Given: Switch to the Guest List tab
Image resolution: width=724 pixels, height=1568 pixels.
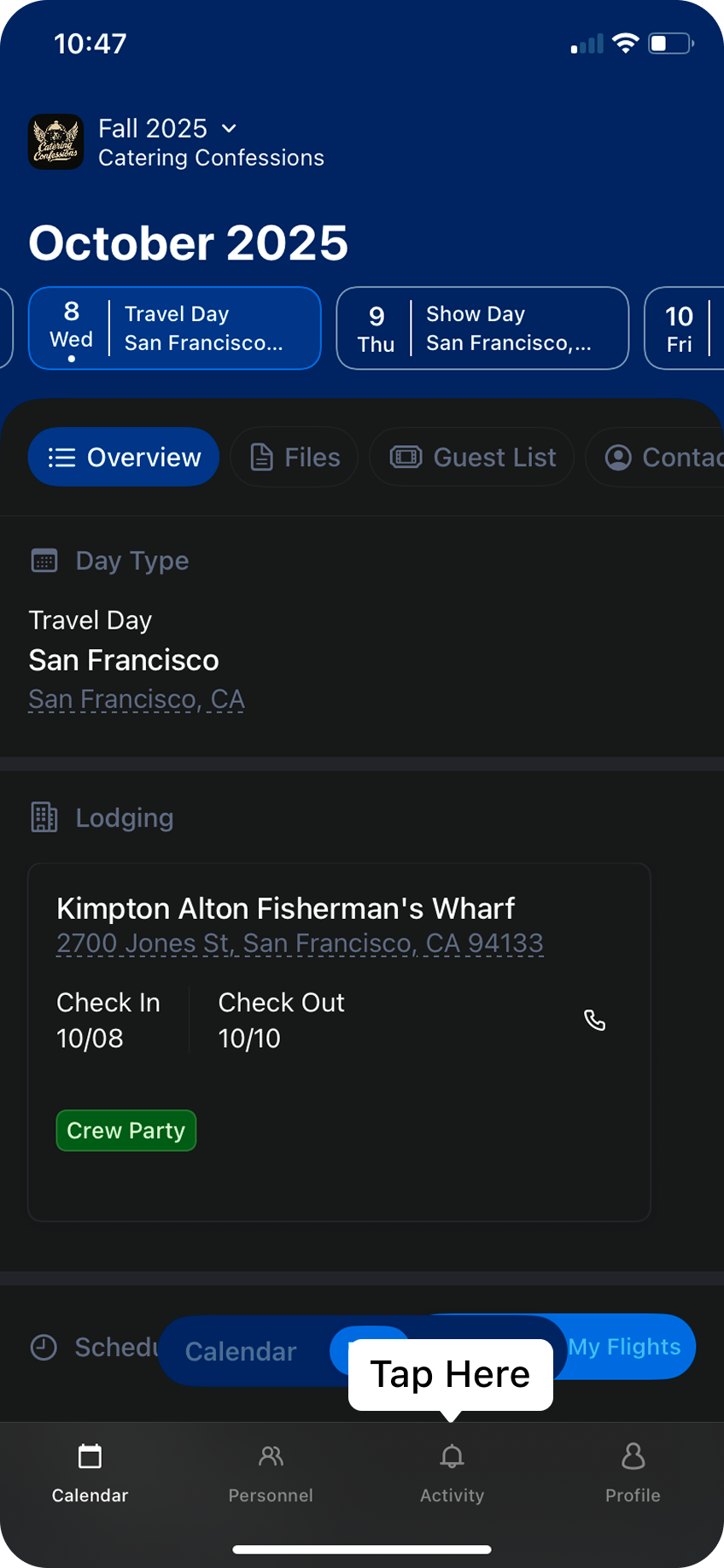Looking at the screenshot, I should pyautogui.click(x=472, y=458).
